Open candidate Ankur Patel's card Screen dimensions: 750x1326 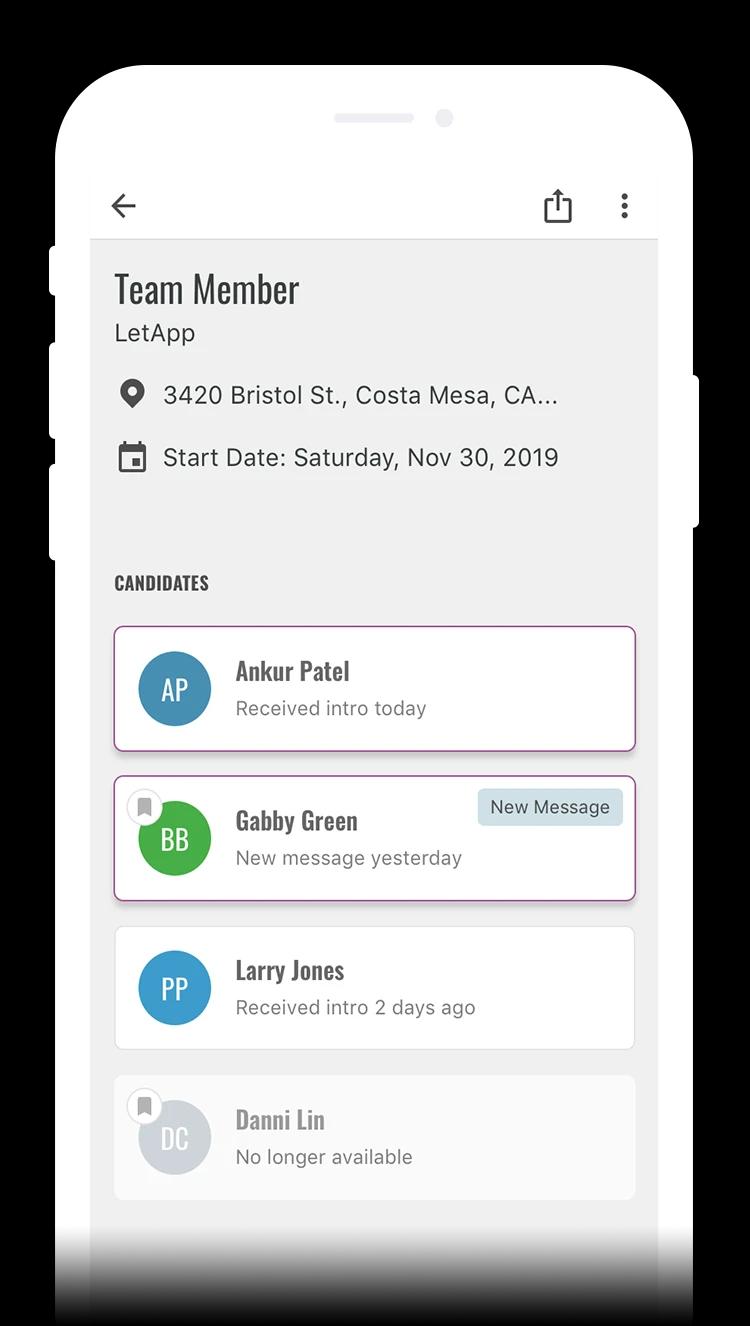[x=375, y=689]
